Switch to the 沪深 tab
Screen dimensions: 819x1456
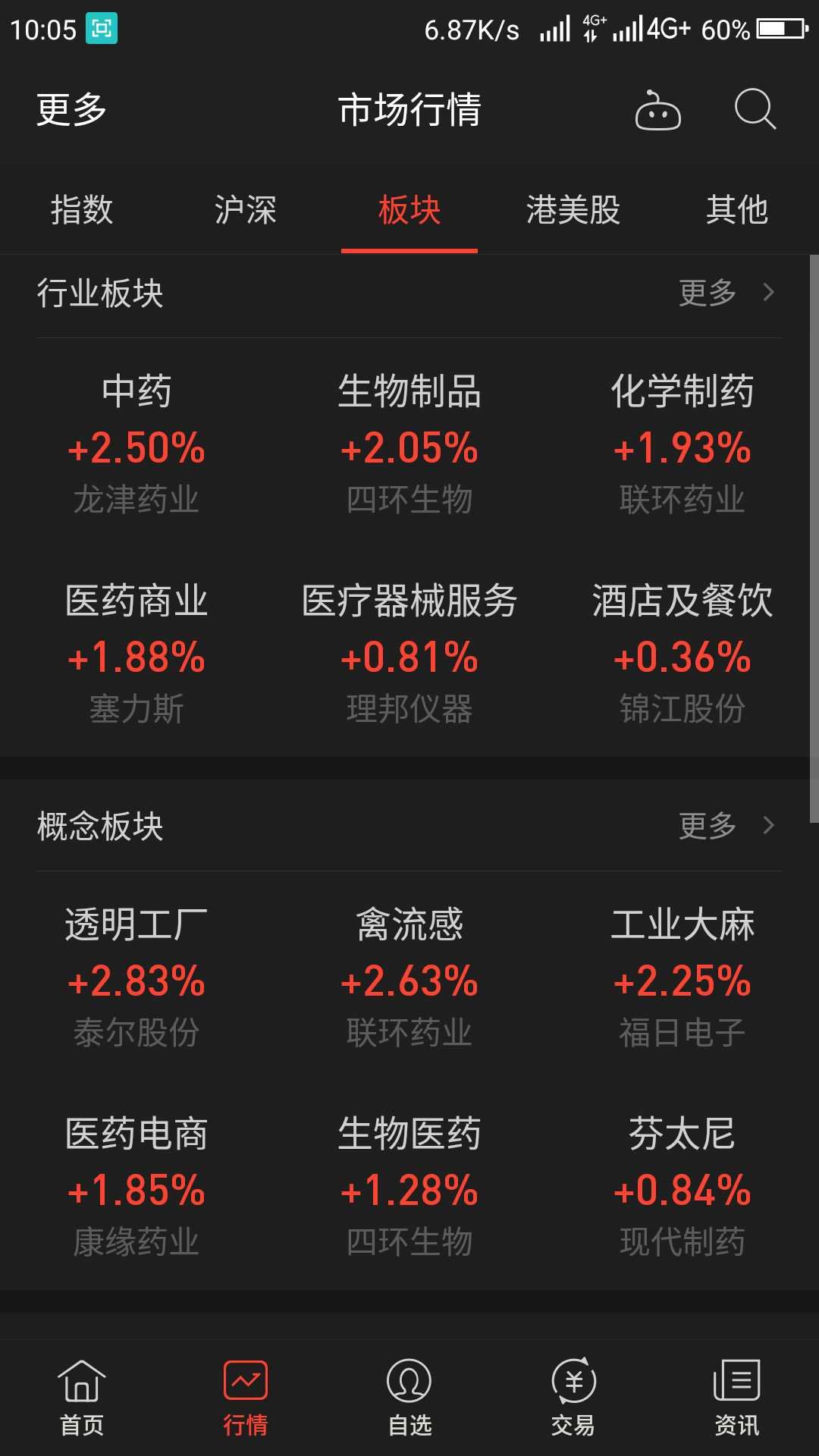(246, 209)
